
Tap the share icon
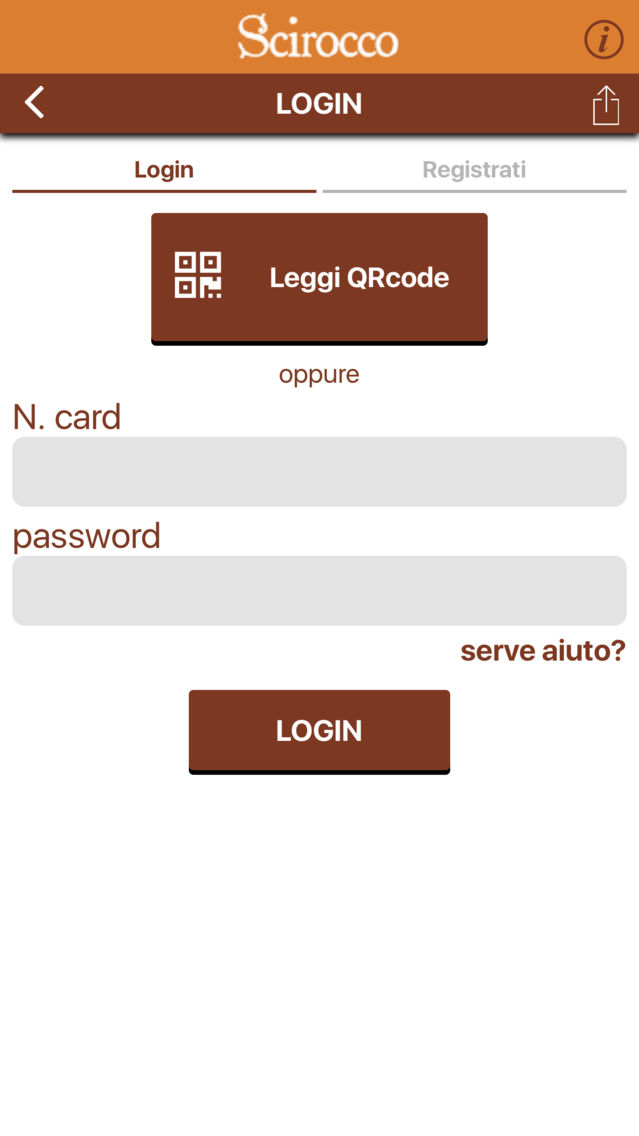coord(606,105)
